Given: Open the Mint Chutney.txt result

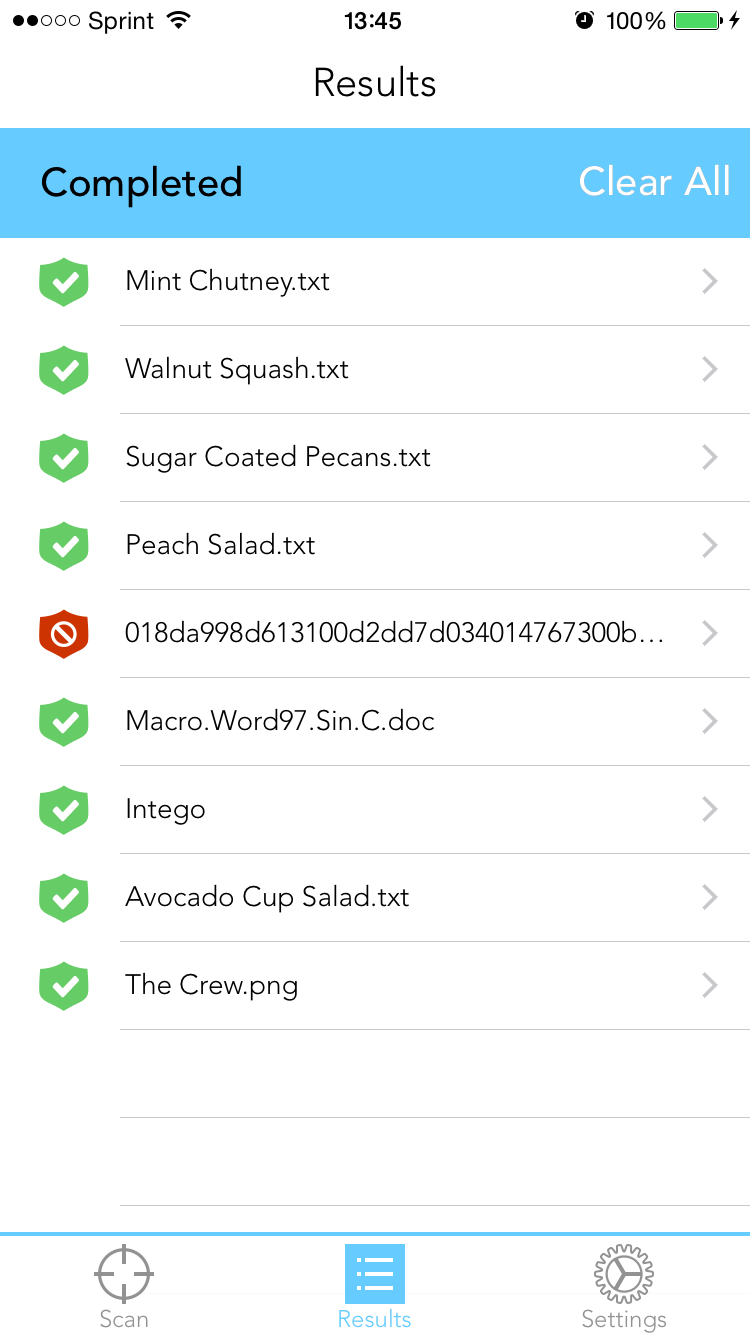Looking at the screenshot, I should pos(375,282).
